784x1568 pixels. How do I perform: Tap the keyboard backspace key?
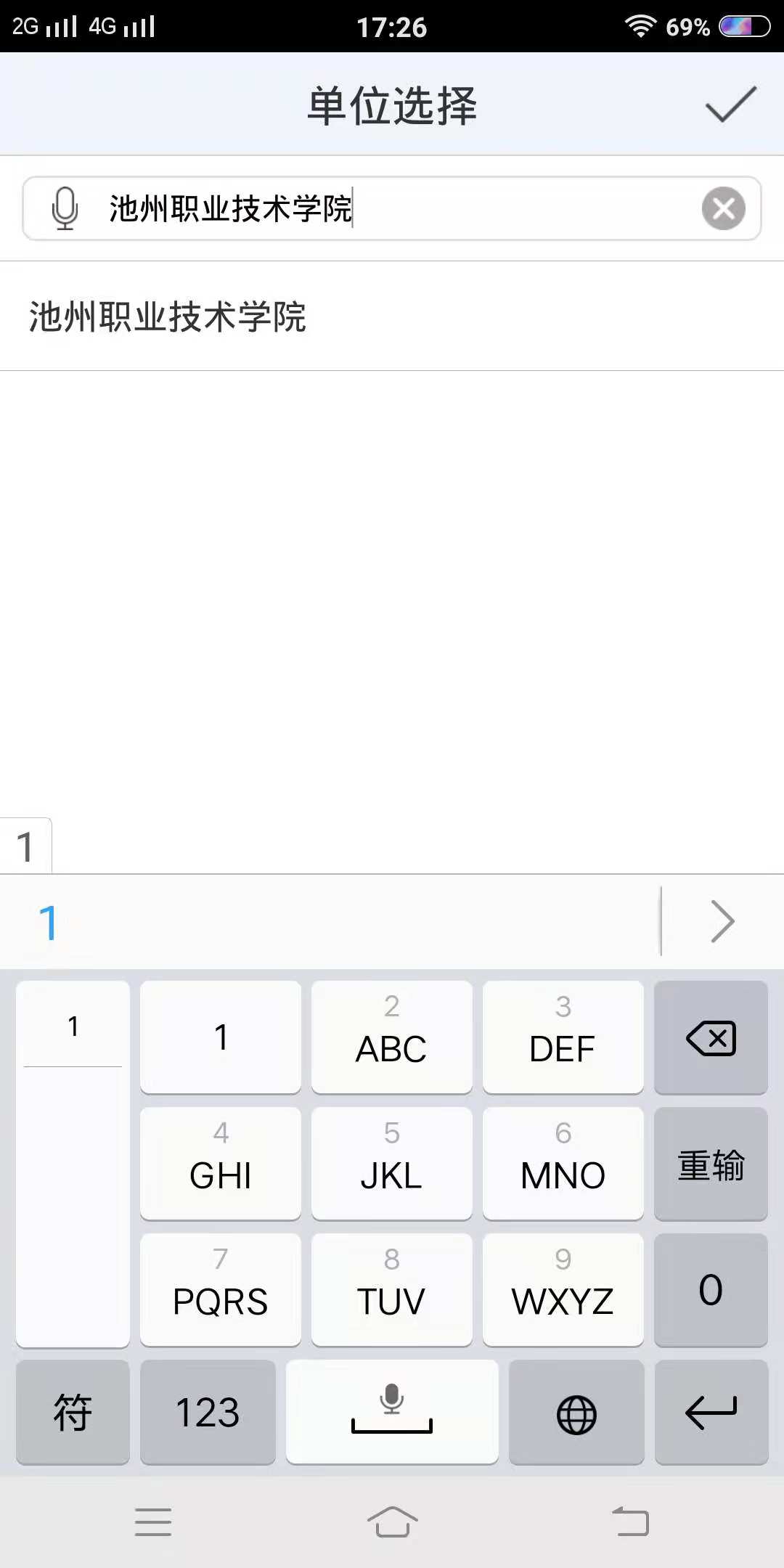(710, 1038)
